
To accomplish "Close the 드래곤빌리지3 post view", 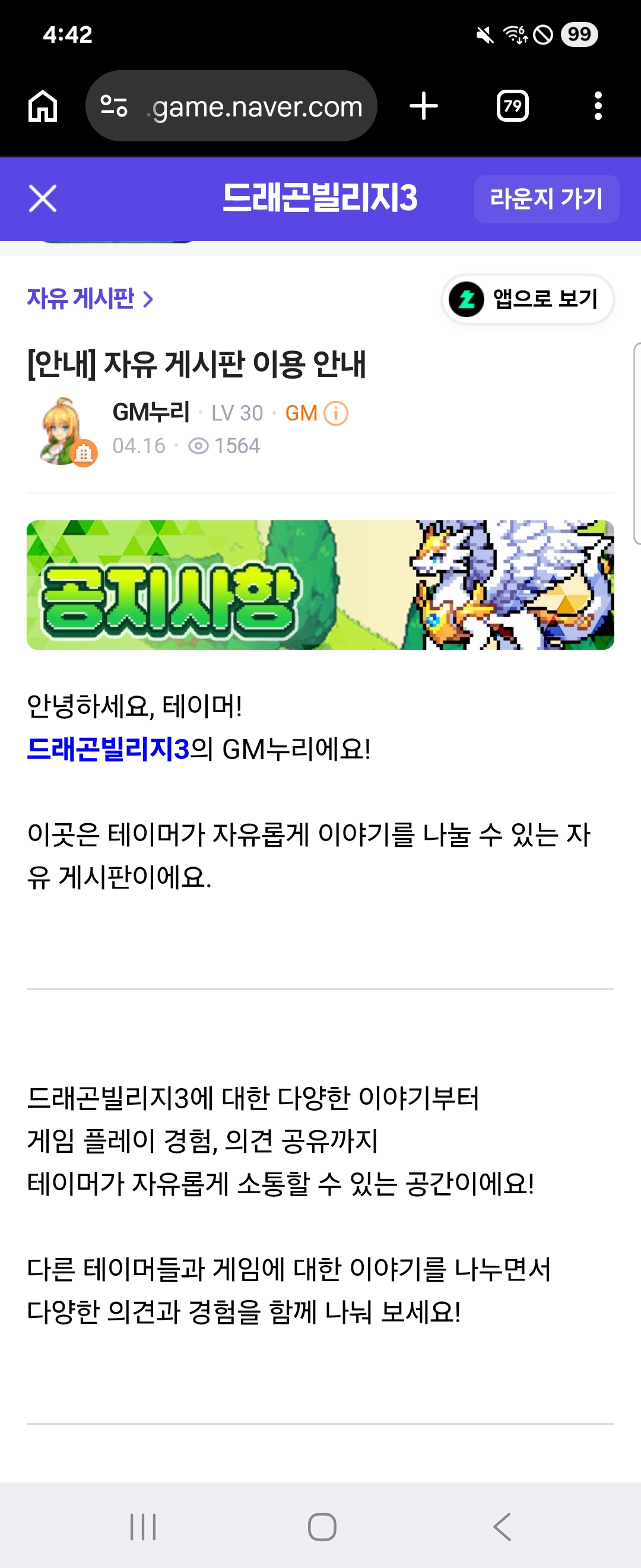I will 43,198.
